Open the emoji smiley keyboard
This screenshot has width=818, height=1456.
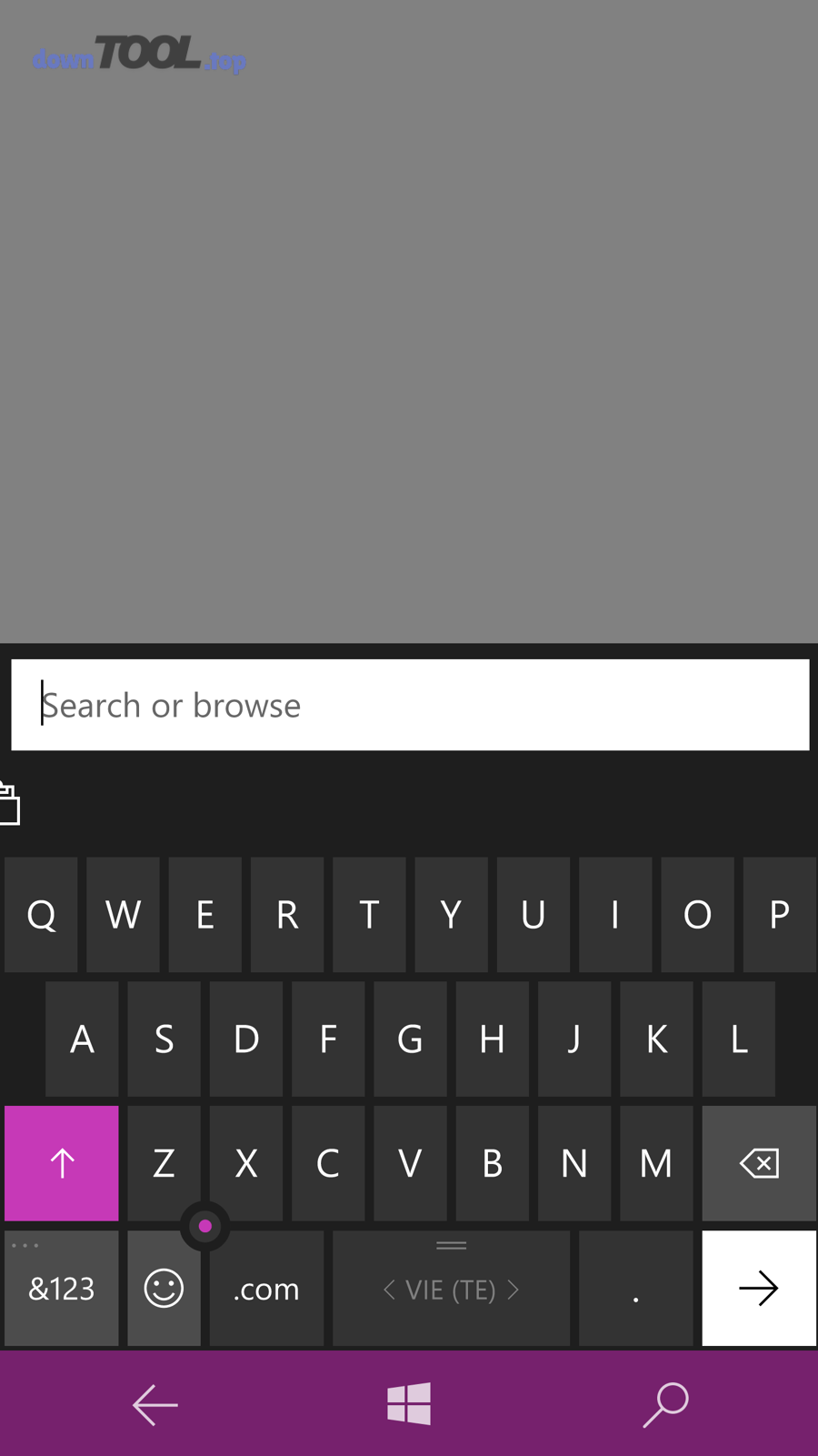click(164, 1288)
